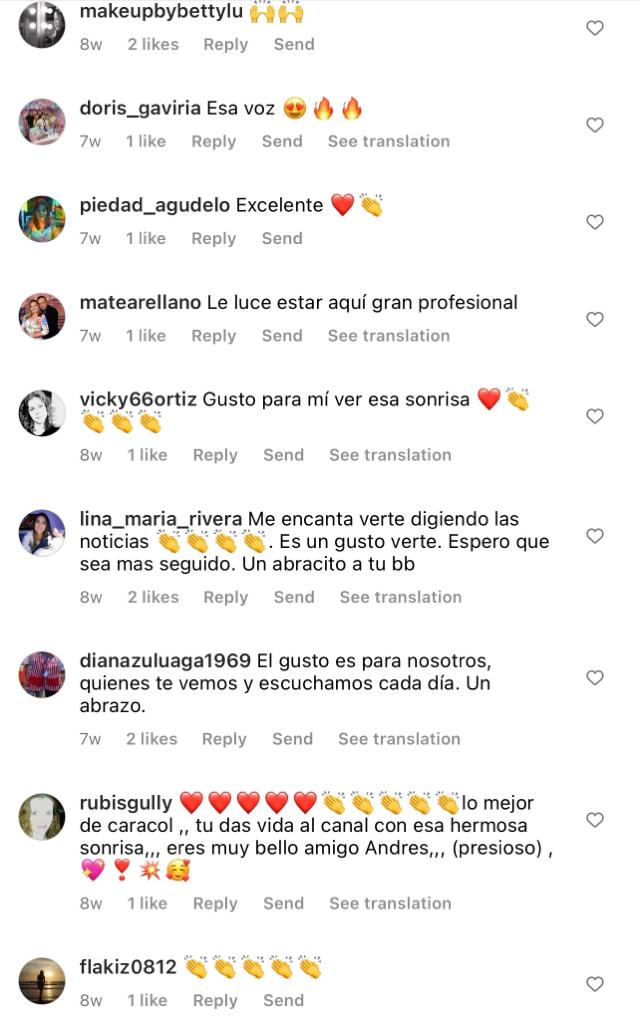This screenshot has width=640, height=1024.
Task: Like the comment by matearellano
Action: (x=594, y=319)
